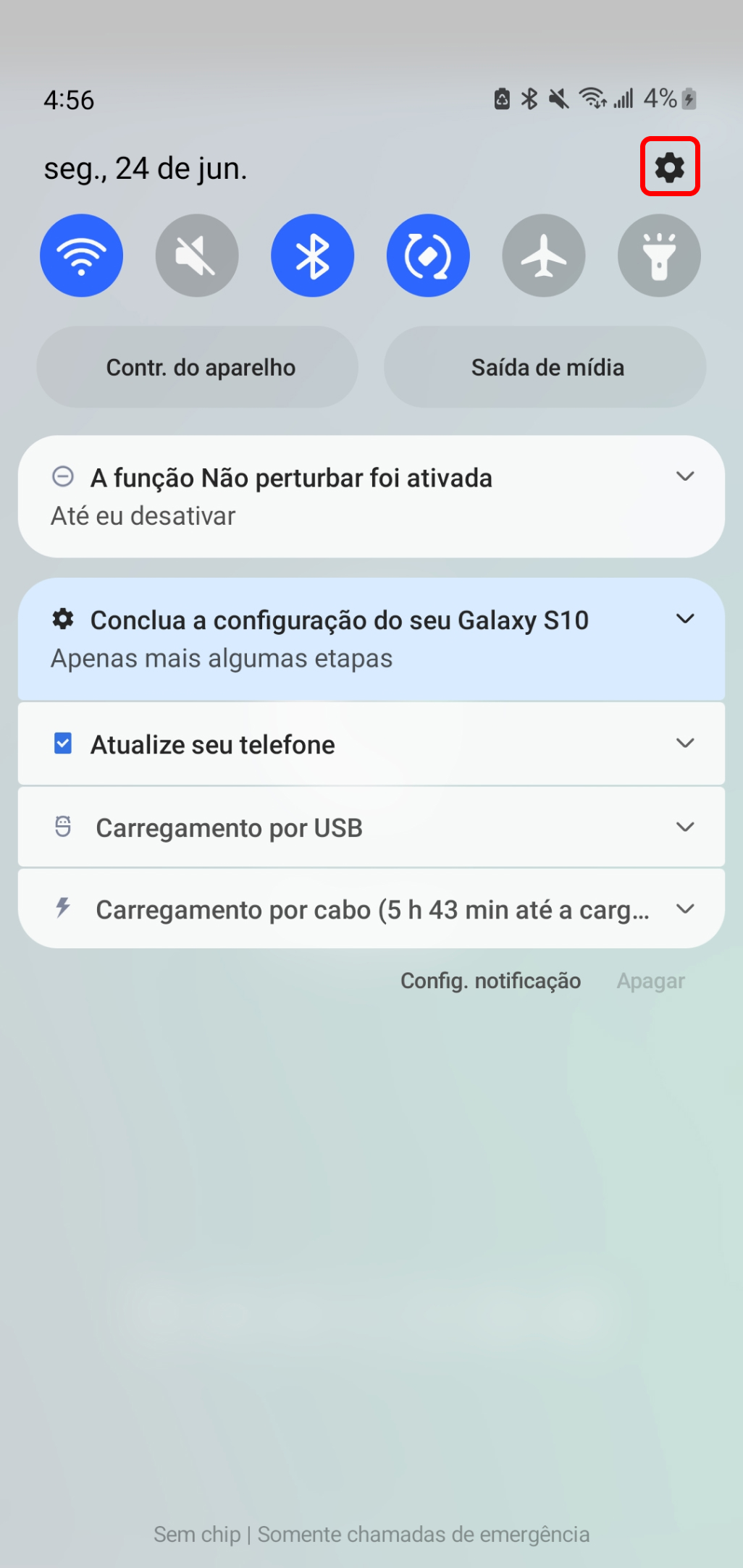
Task: Open settings via the gear icon
Action: coord(670,167)
